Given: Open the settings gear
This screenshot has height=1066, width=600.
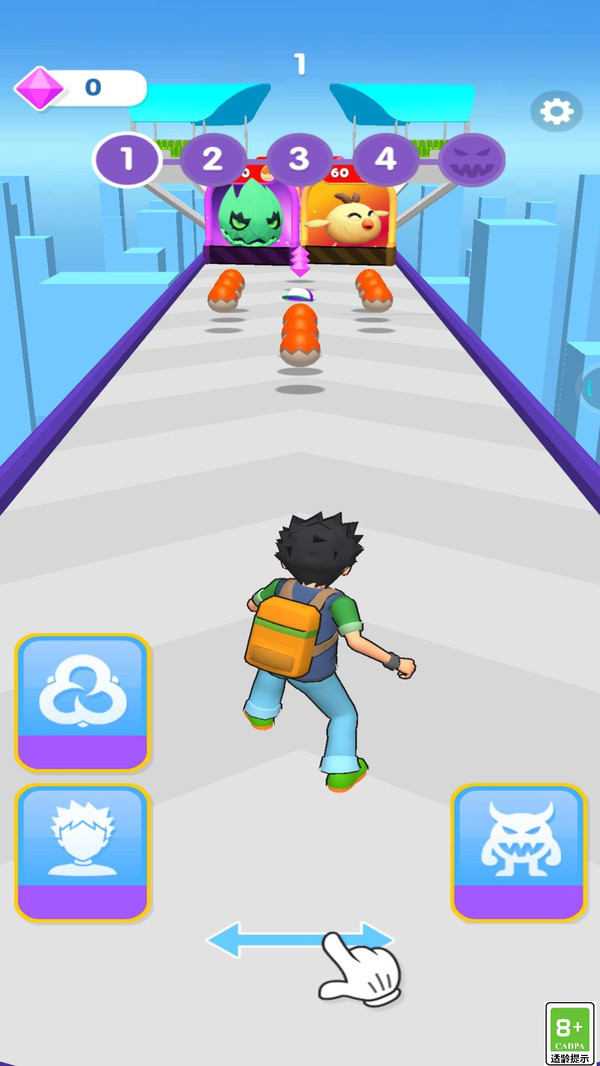Looking at the screenshot, I should tap(556, 112).
